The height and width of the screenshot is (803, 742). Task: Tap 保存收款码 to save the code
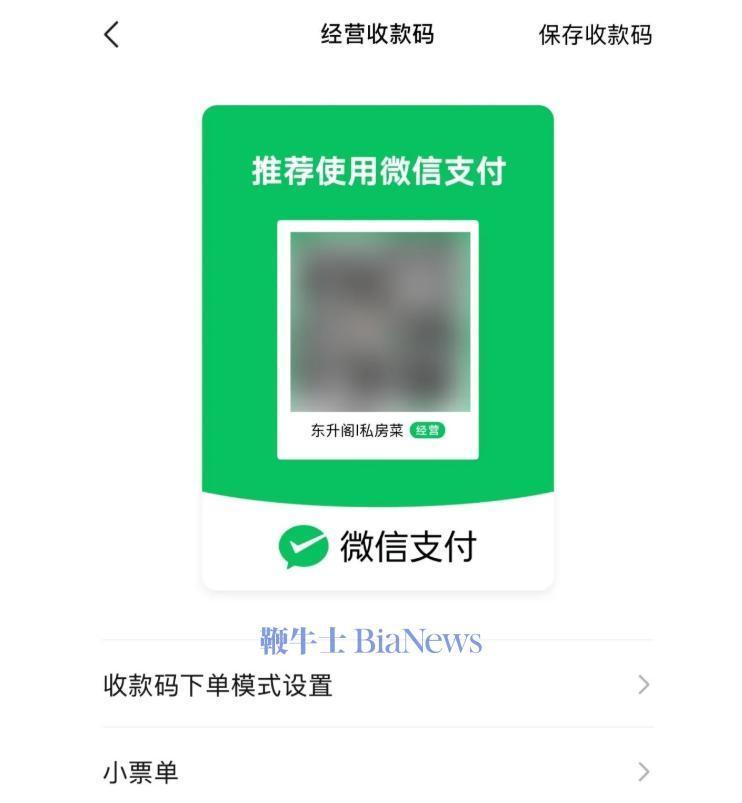(596, 34)
